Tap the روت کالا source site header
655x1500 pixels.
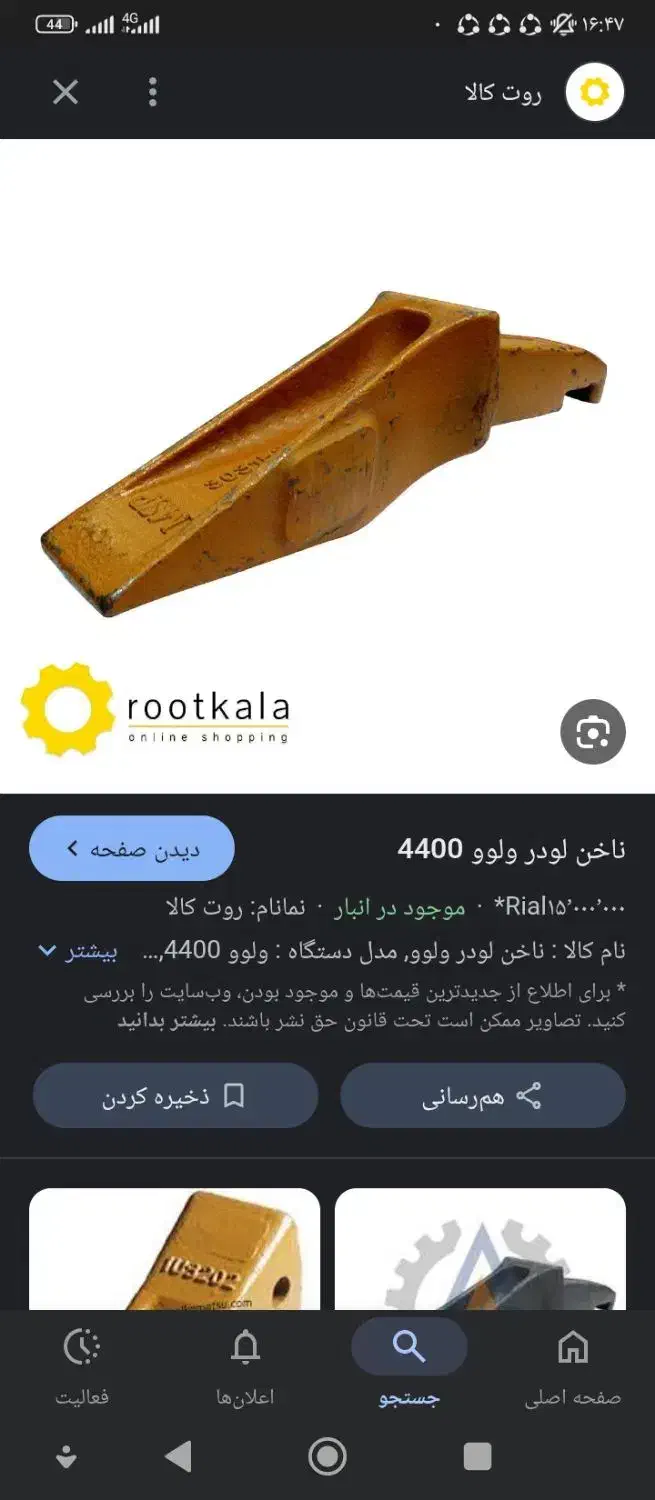click(545, 93)
